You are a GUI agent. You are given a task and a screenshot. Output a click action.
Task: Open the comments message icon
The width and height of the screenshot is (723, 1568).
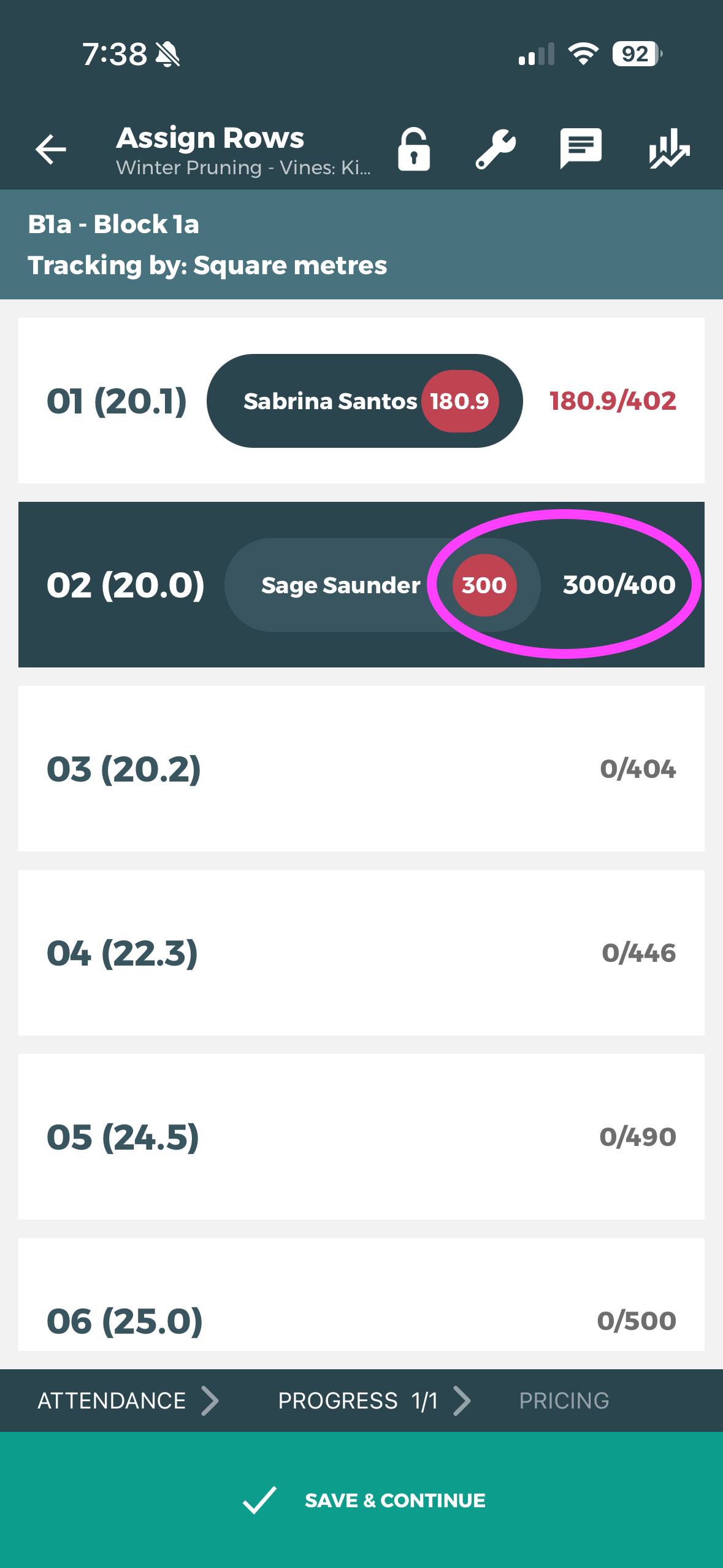[x=580, y=149]
